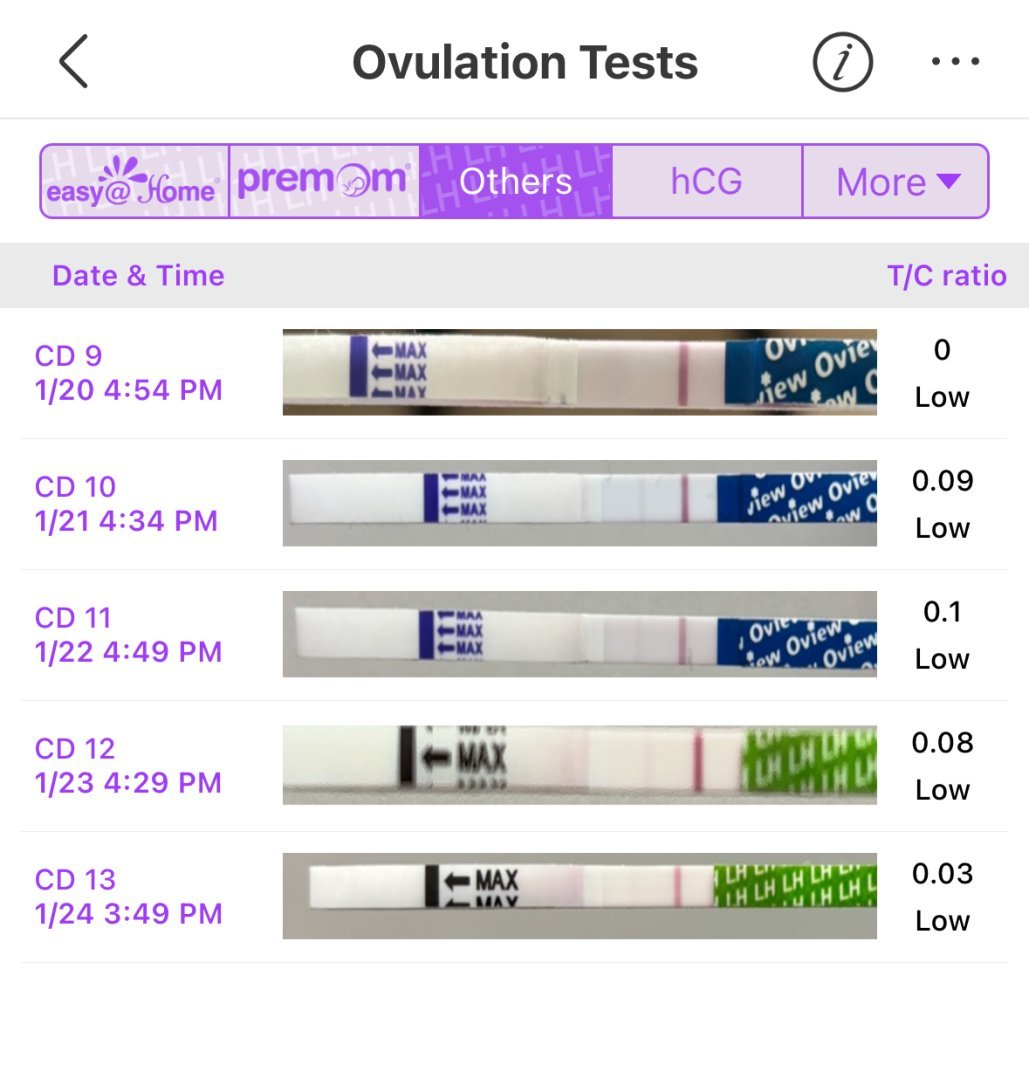Select the Others tab
The height and width of the screenshot is (1070, 1029).
515,182
